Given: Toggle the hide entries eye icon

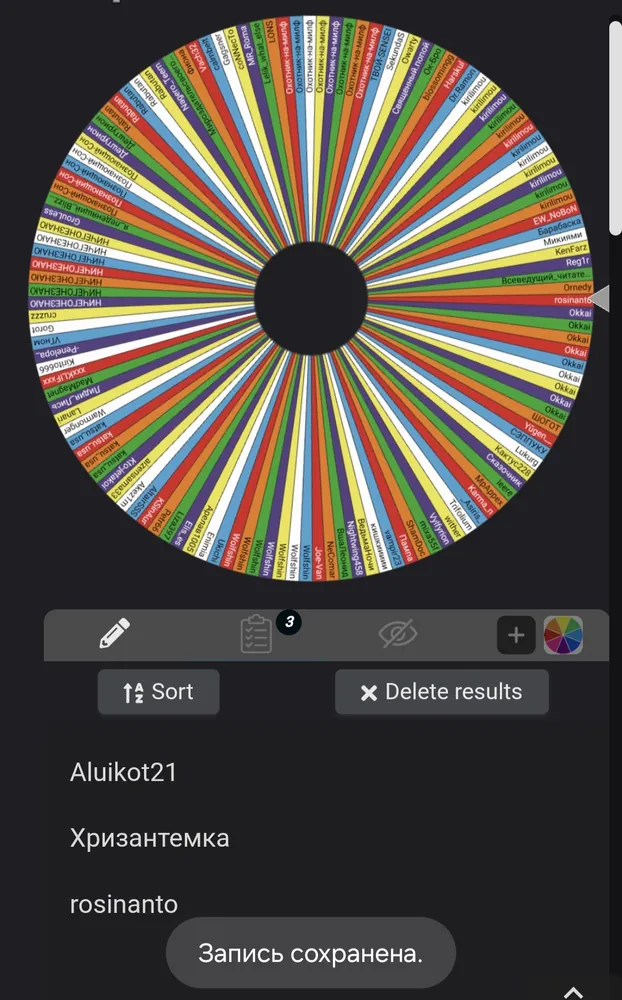Looking at the screenshot, I should tap(397, 634).
